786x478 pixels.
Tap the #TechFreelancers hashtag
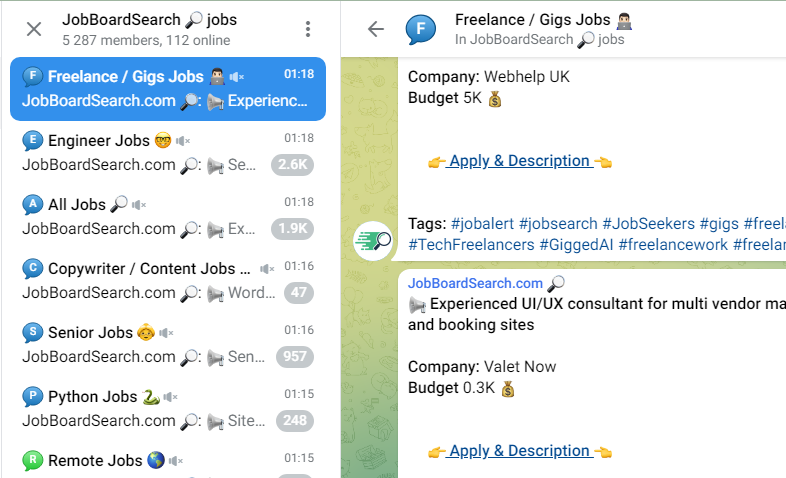tap(471, 243)
